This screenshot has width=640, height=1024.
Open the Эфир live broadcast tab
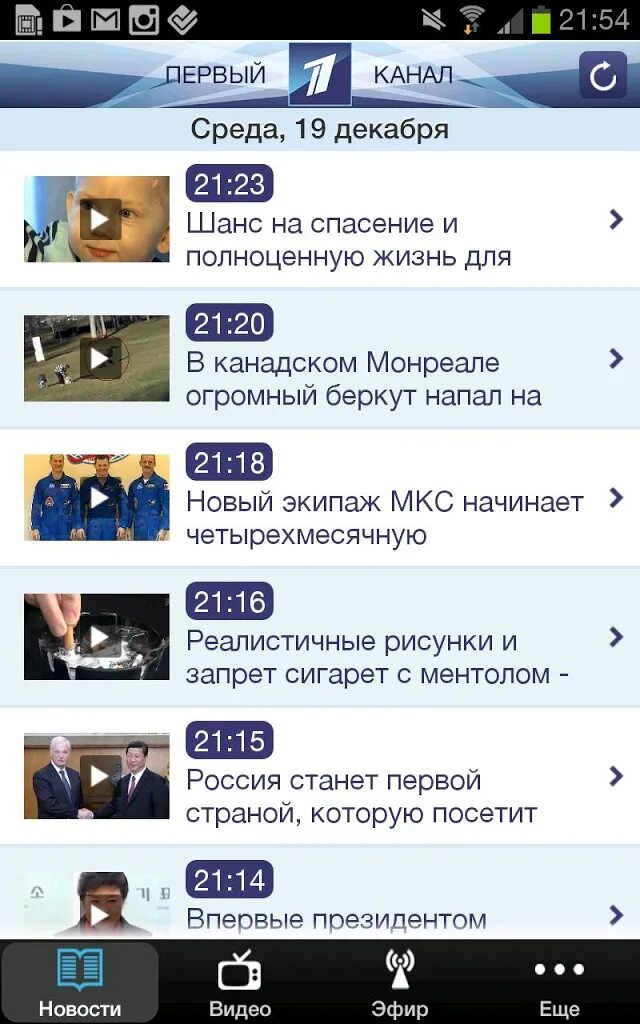[400, 982]
